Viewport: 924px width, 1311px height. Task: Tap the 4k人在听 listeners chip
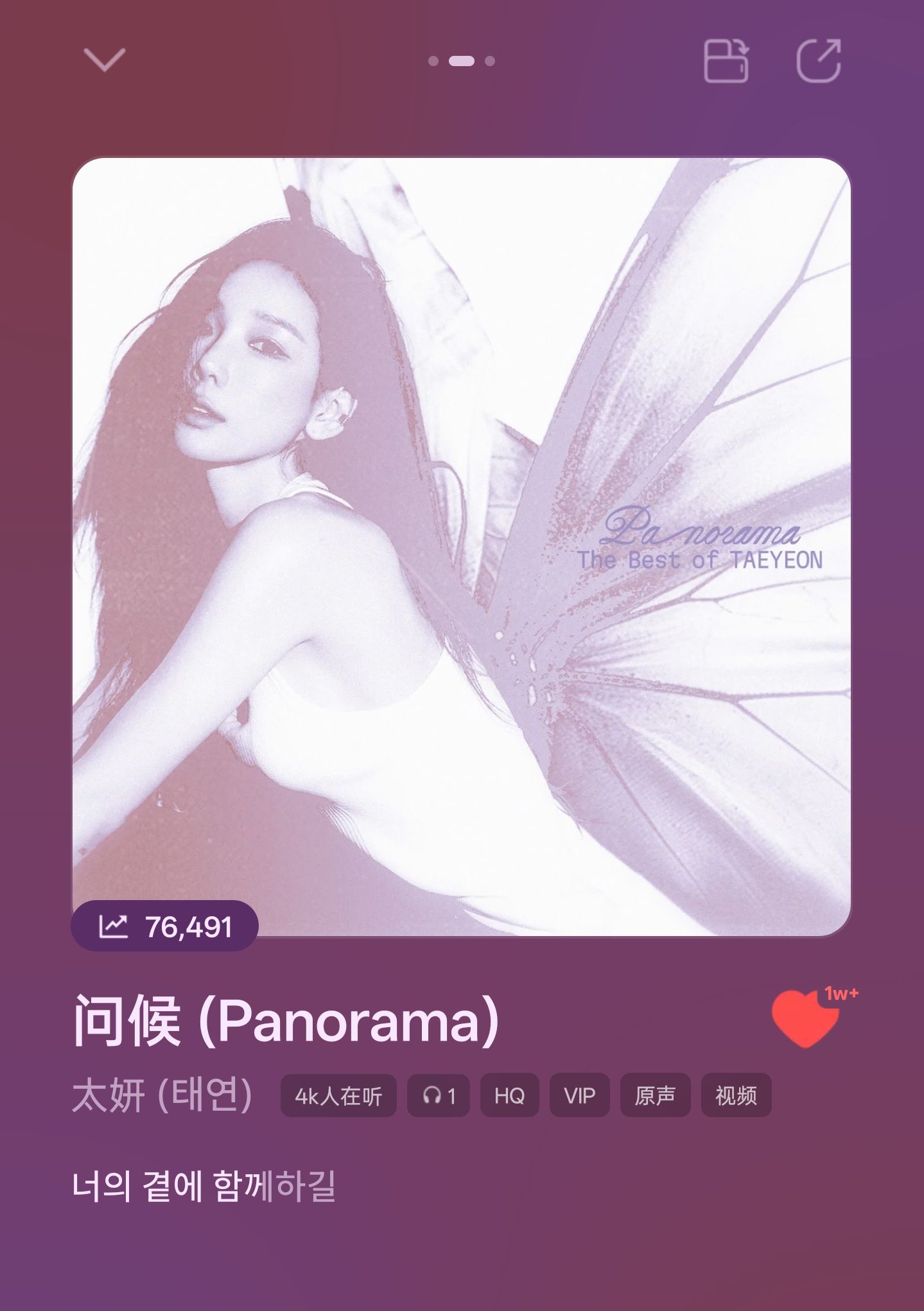[x=338, y=1095]
